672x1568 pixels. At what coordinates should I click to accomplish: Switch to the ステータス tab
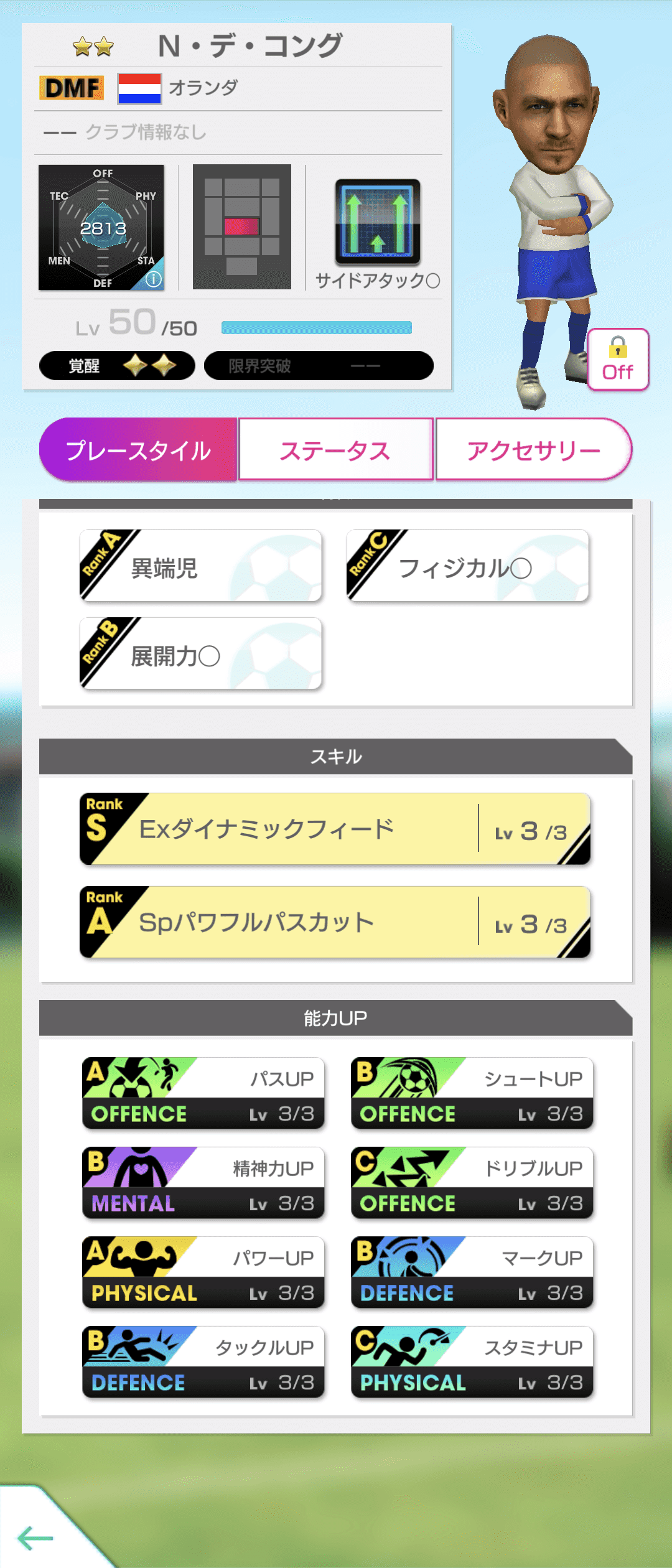[x=336, y=449]
